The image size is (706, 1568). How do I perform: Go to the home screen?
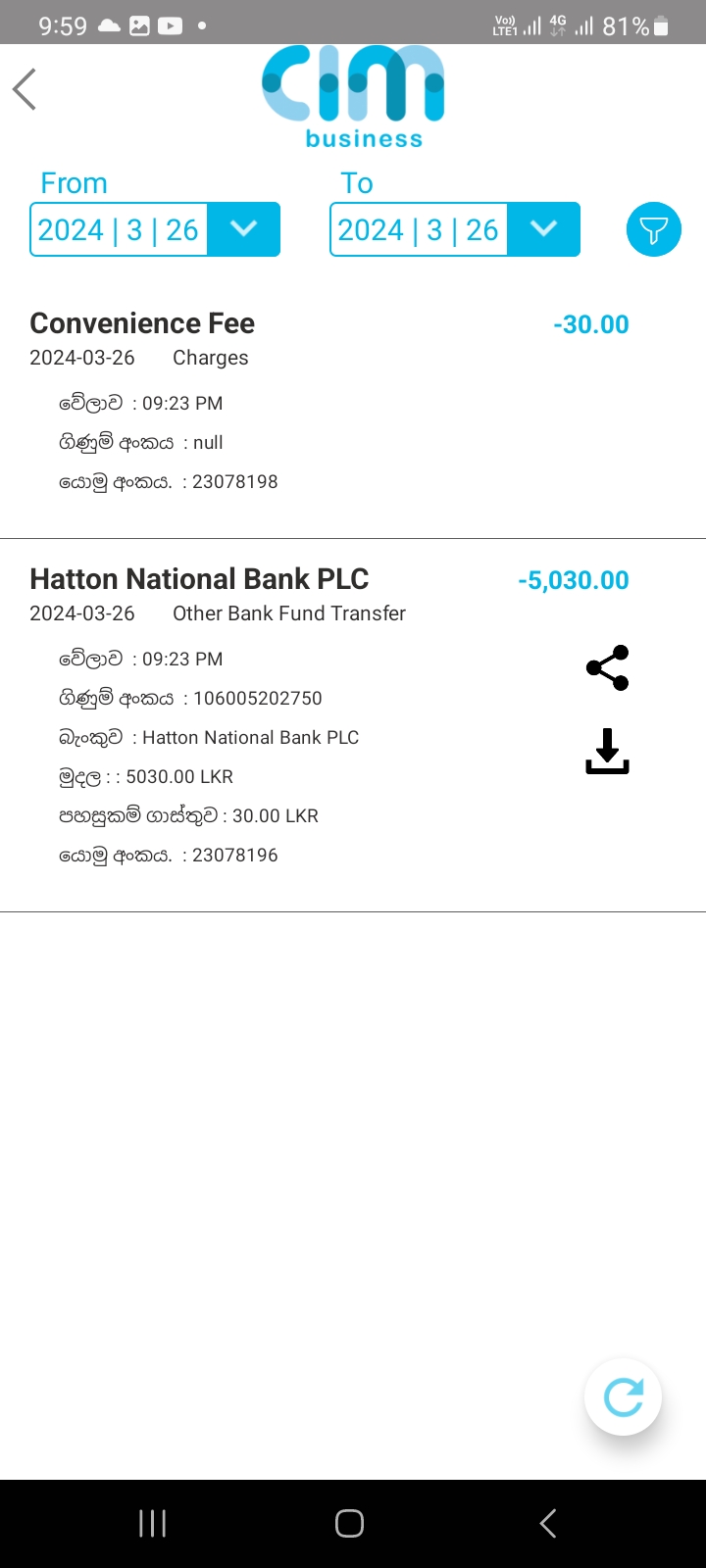349,1523
